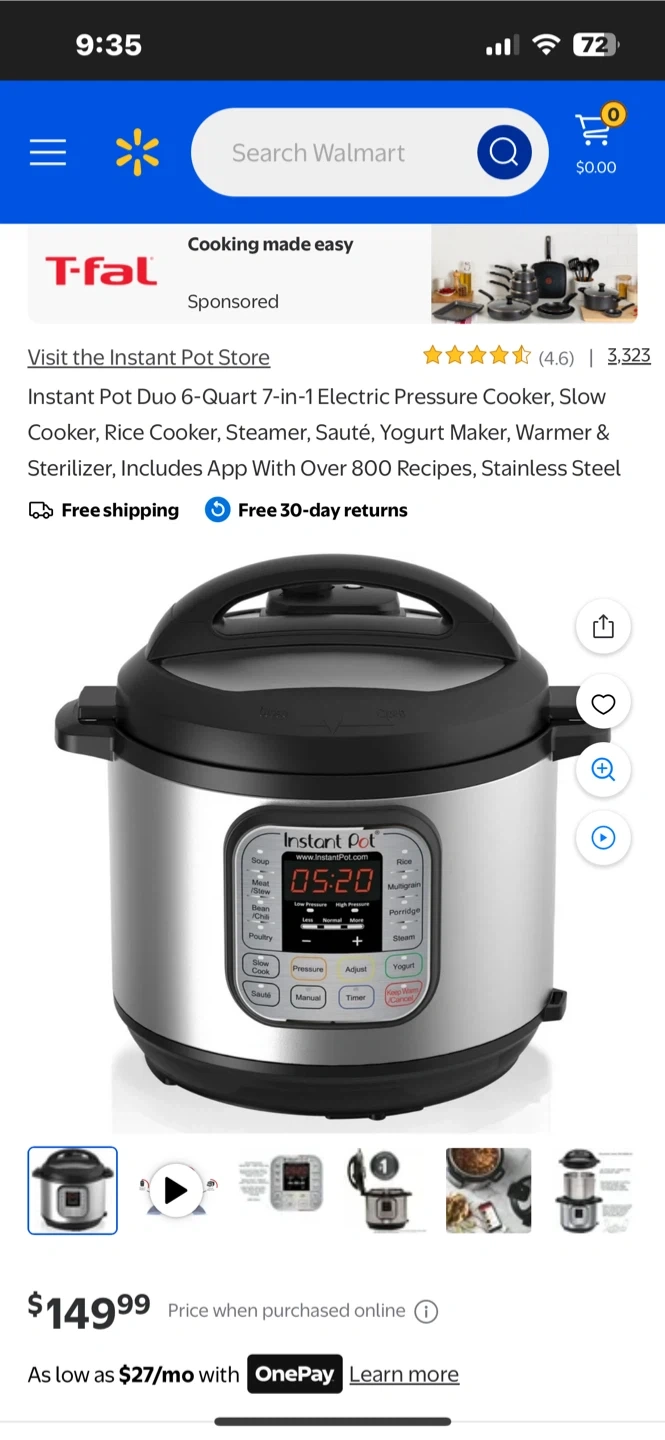Image resolution: width=665 pixels, height=1440 pixels.
Task: Tap the blue search magnifier button
Action: (504, 153)
